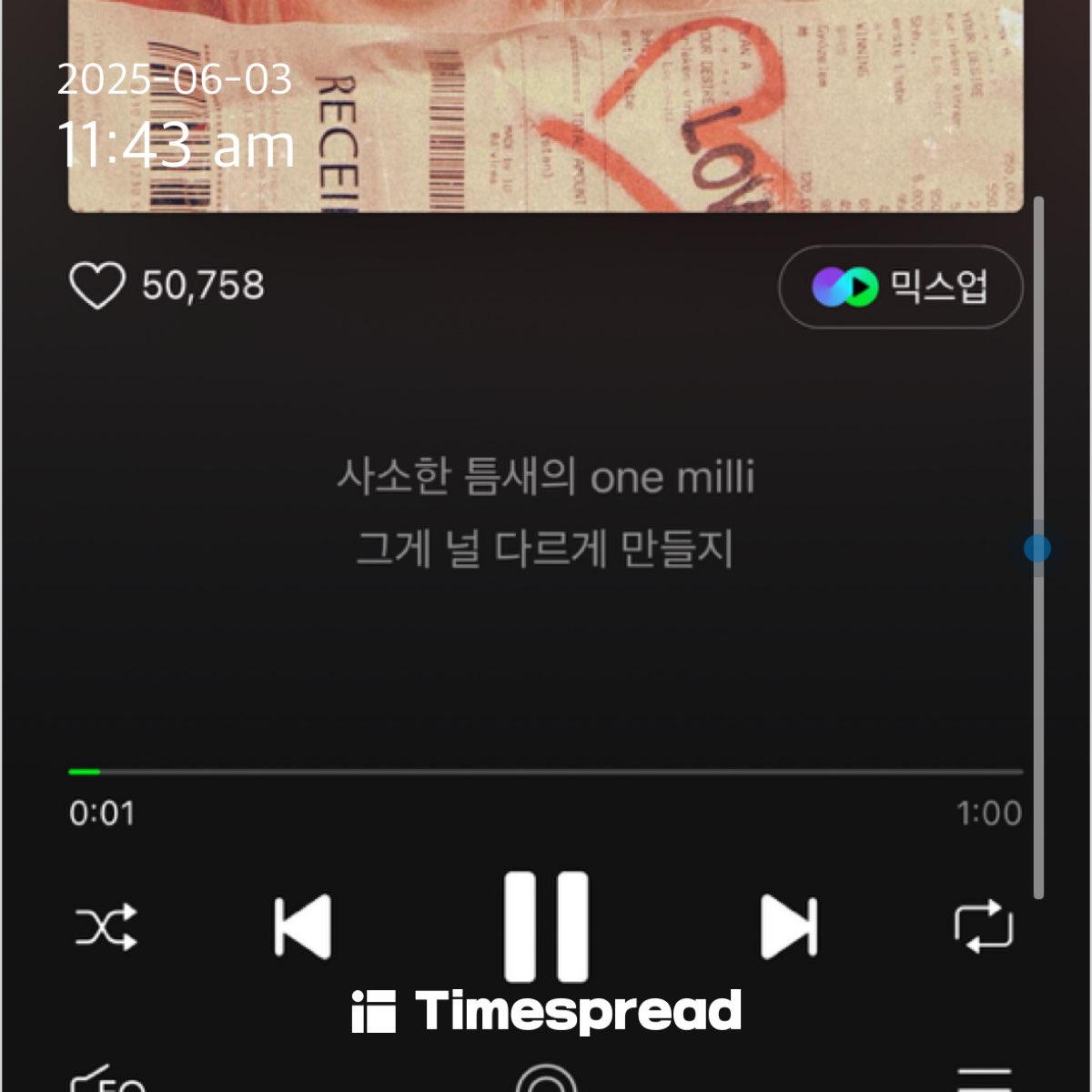Go back to the previous track
This screenshot has width=1092, height=1092.
[303, 926]
